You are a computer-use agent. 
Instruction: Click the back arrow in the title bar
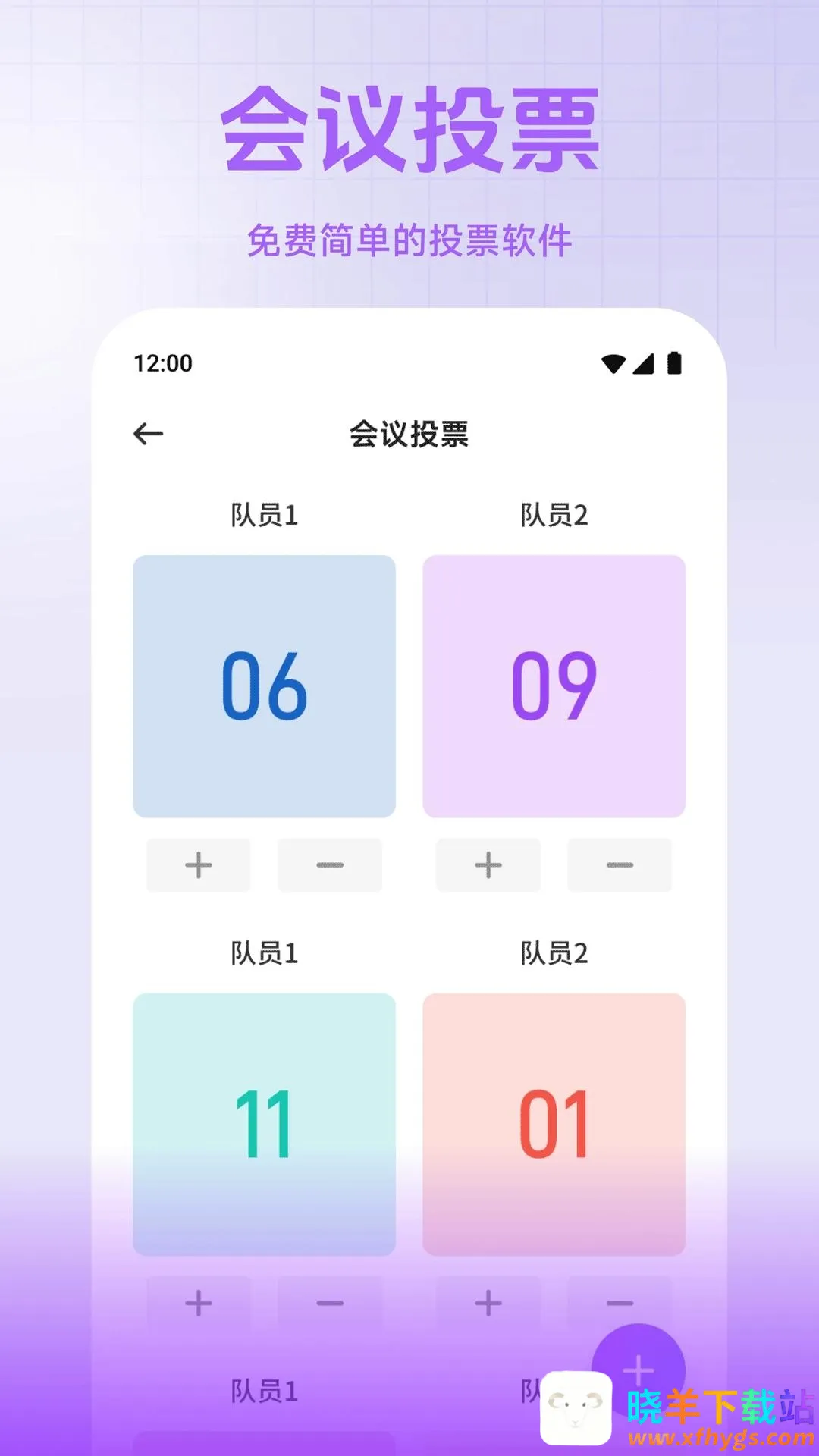[x=149, y=432]
